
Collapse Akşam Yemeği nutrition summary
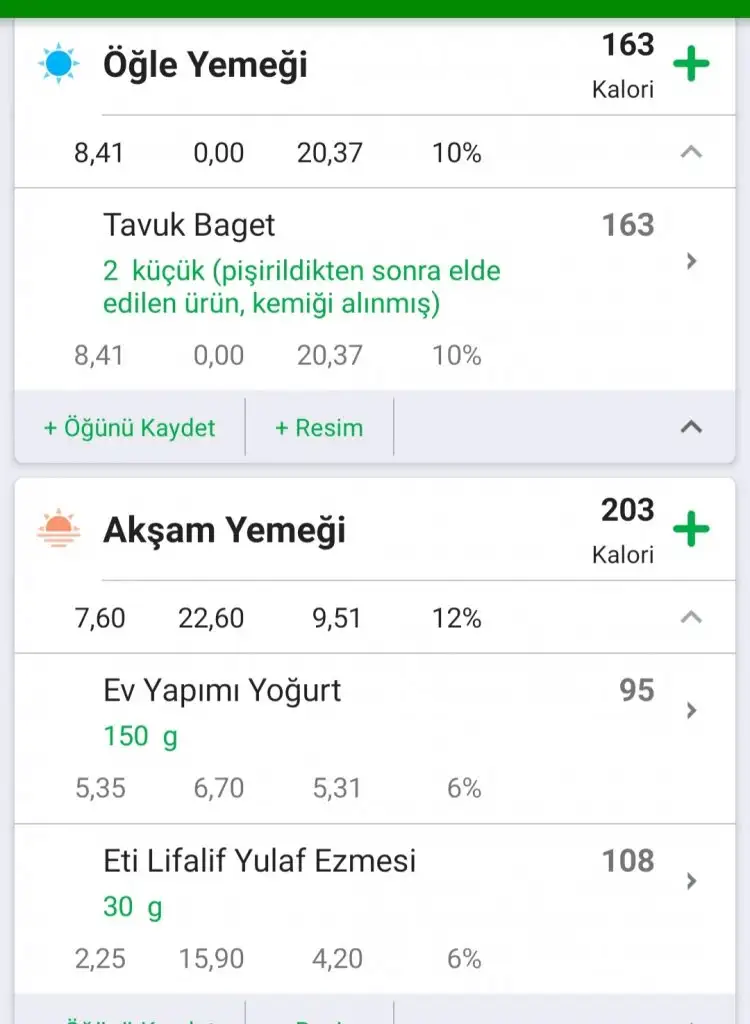click(691, 618)
